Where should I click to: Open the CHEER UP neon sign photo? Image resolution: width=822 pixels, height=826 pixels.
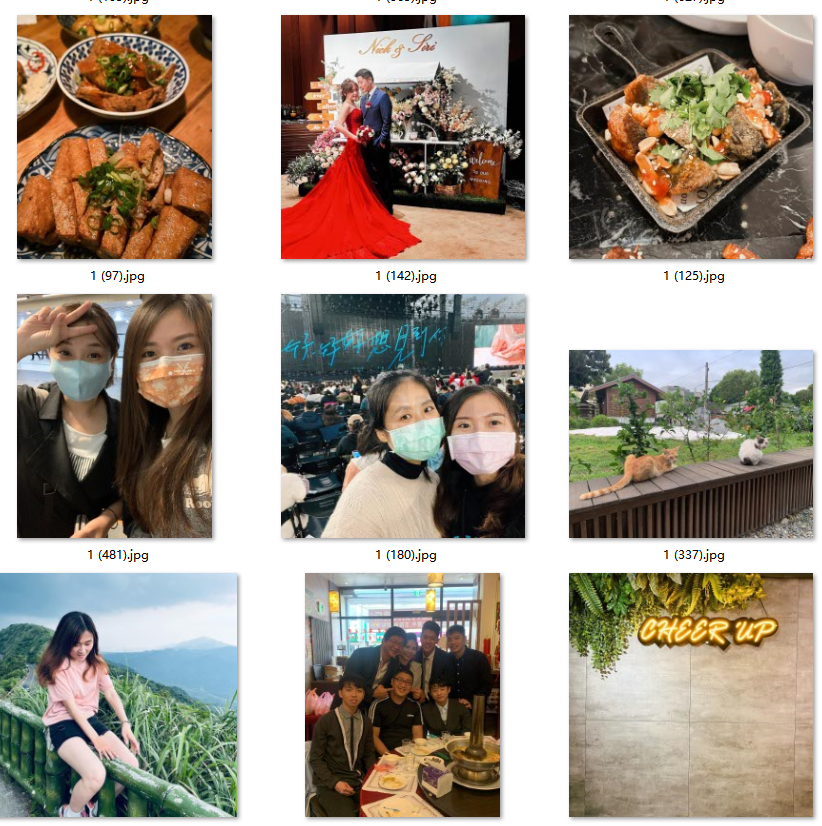coord(691,695)
